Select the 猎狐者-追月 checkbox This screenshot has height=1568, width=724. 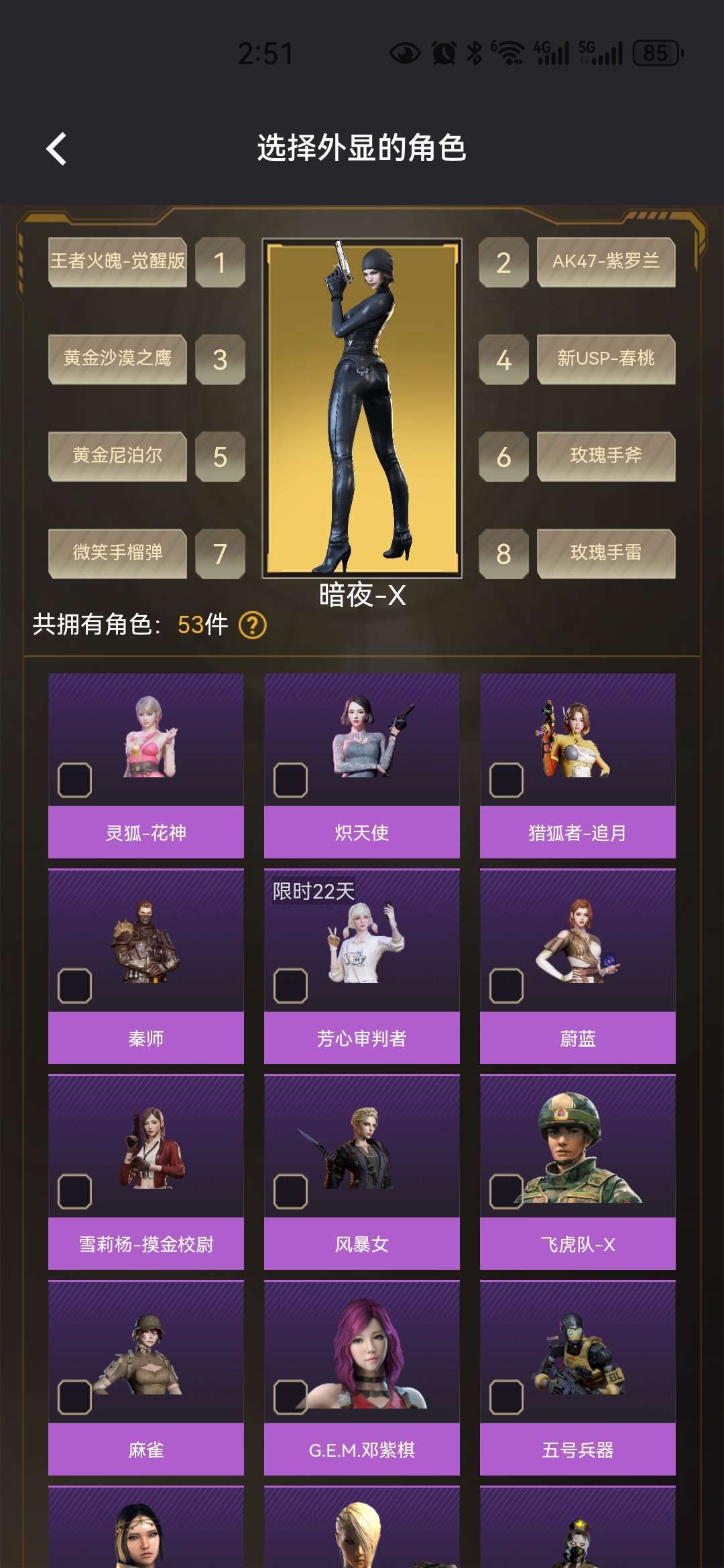[x=506, y=780]
